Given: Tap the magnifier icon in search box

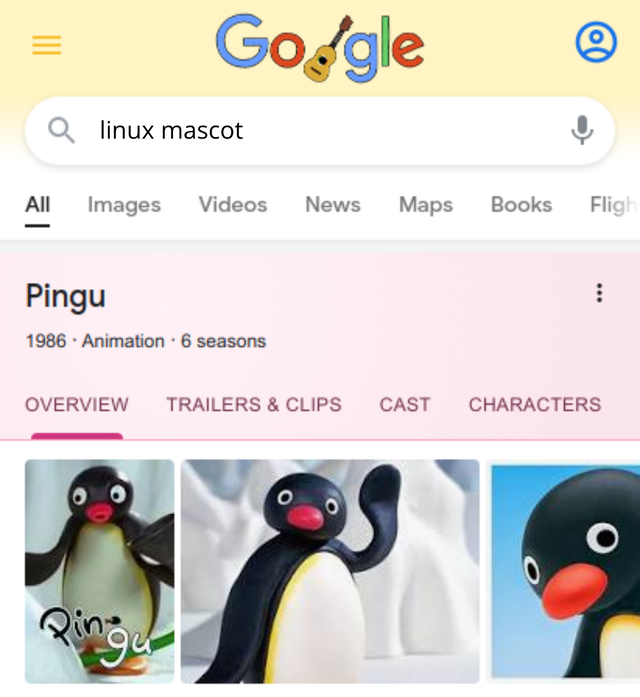Looking at the screenshot, I should (62, 130).
